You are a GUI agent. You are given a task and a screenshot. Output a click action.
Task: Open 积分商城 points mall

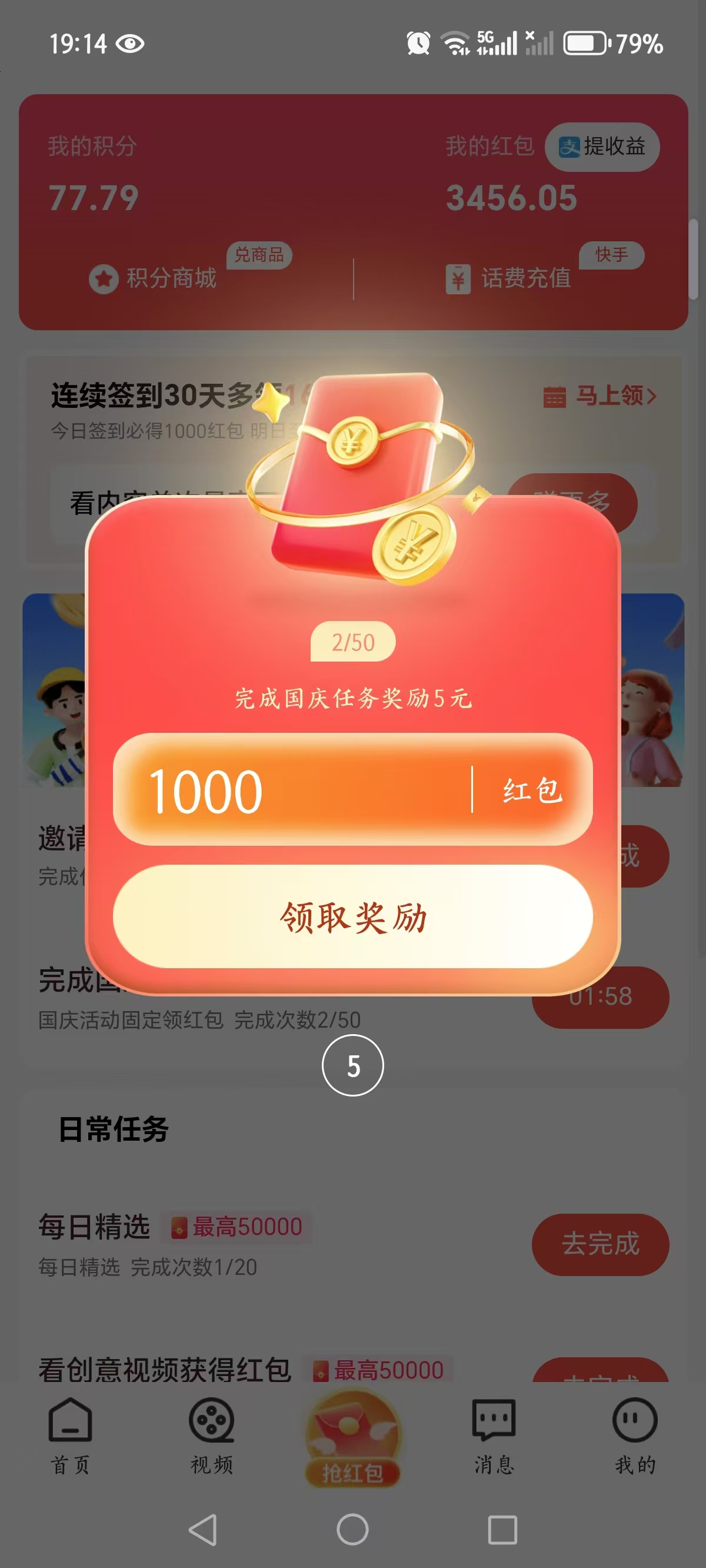(x=154, y=278)
